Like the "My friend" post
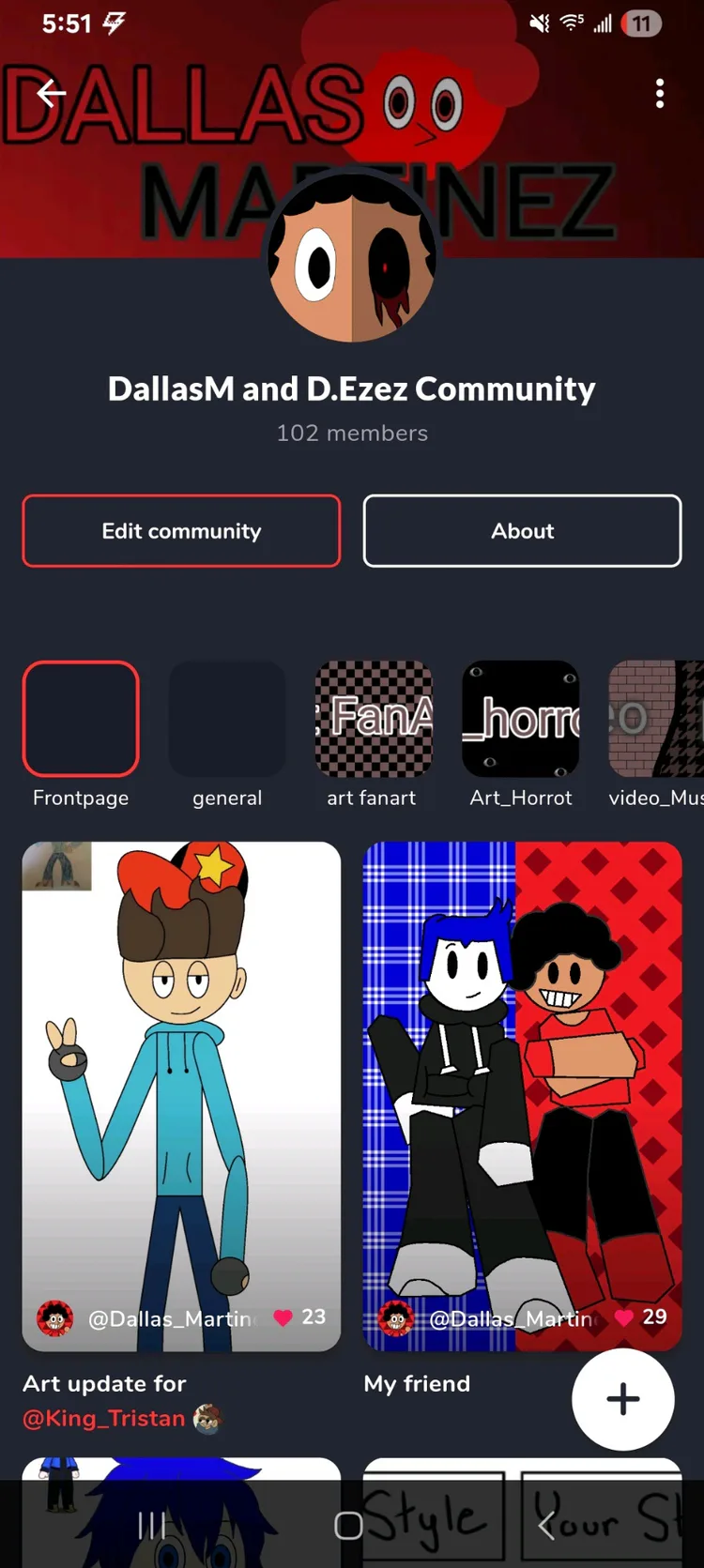704x1568 pixels. 624,1317
